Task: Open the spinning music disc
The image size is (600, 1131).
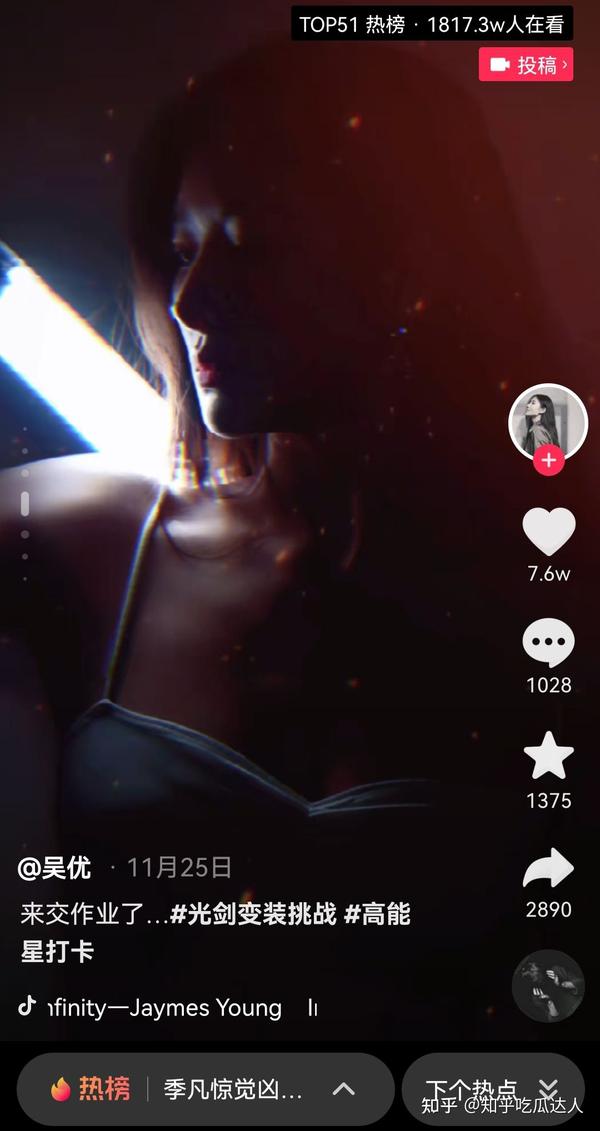Action: [x=548, y=985]
